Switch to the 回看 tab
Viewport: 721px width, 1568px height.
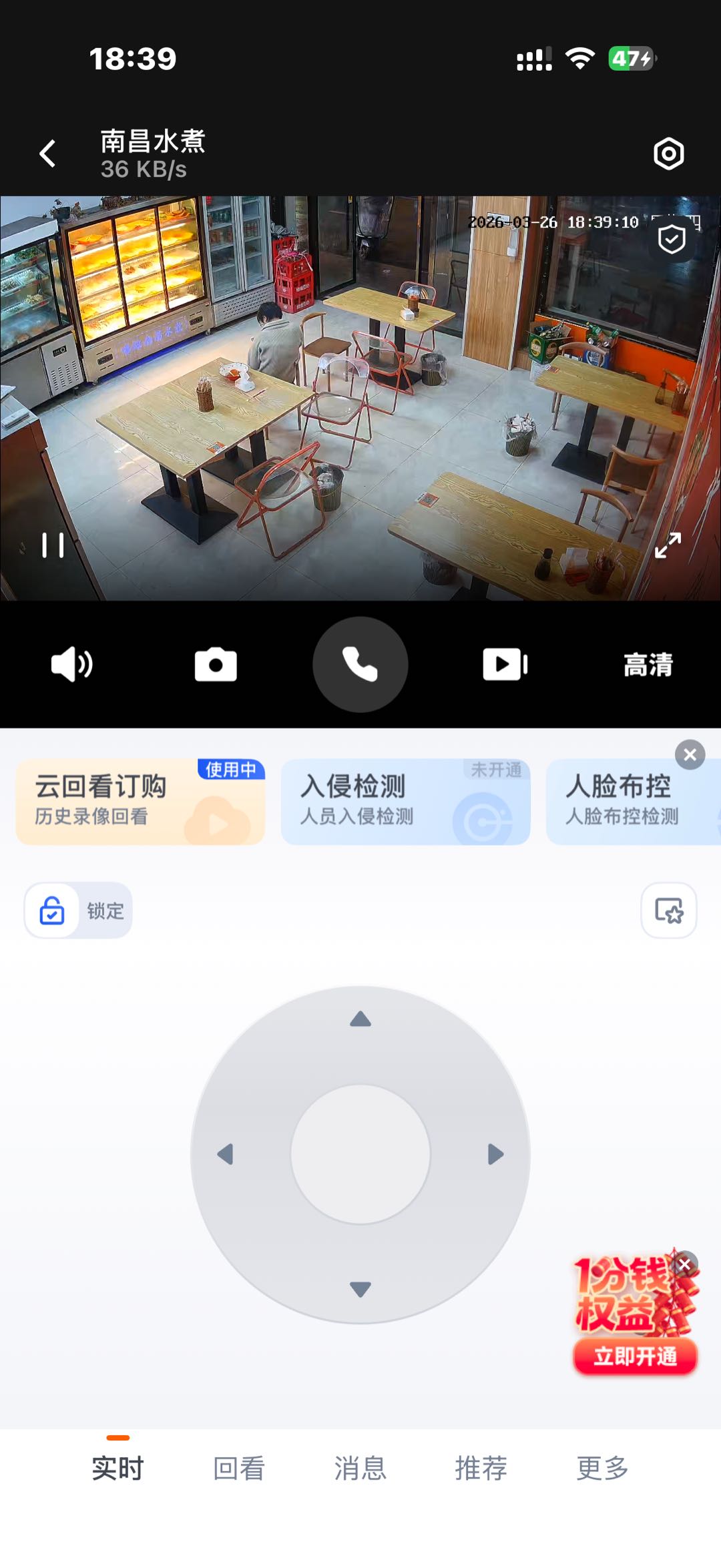(239, 1469)
